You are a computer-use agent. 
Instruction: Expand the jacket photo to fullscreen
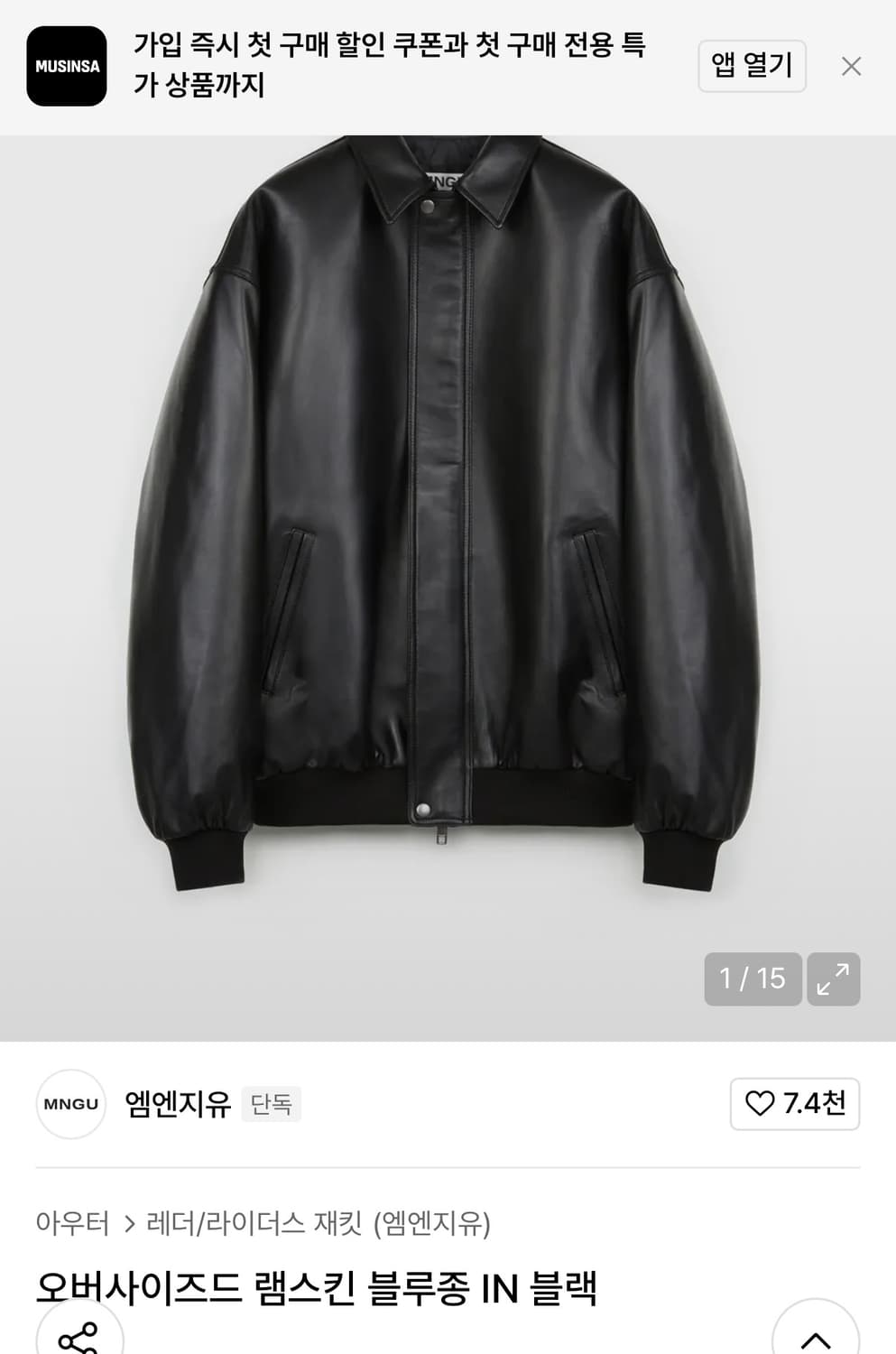tap(833, 978)
